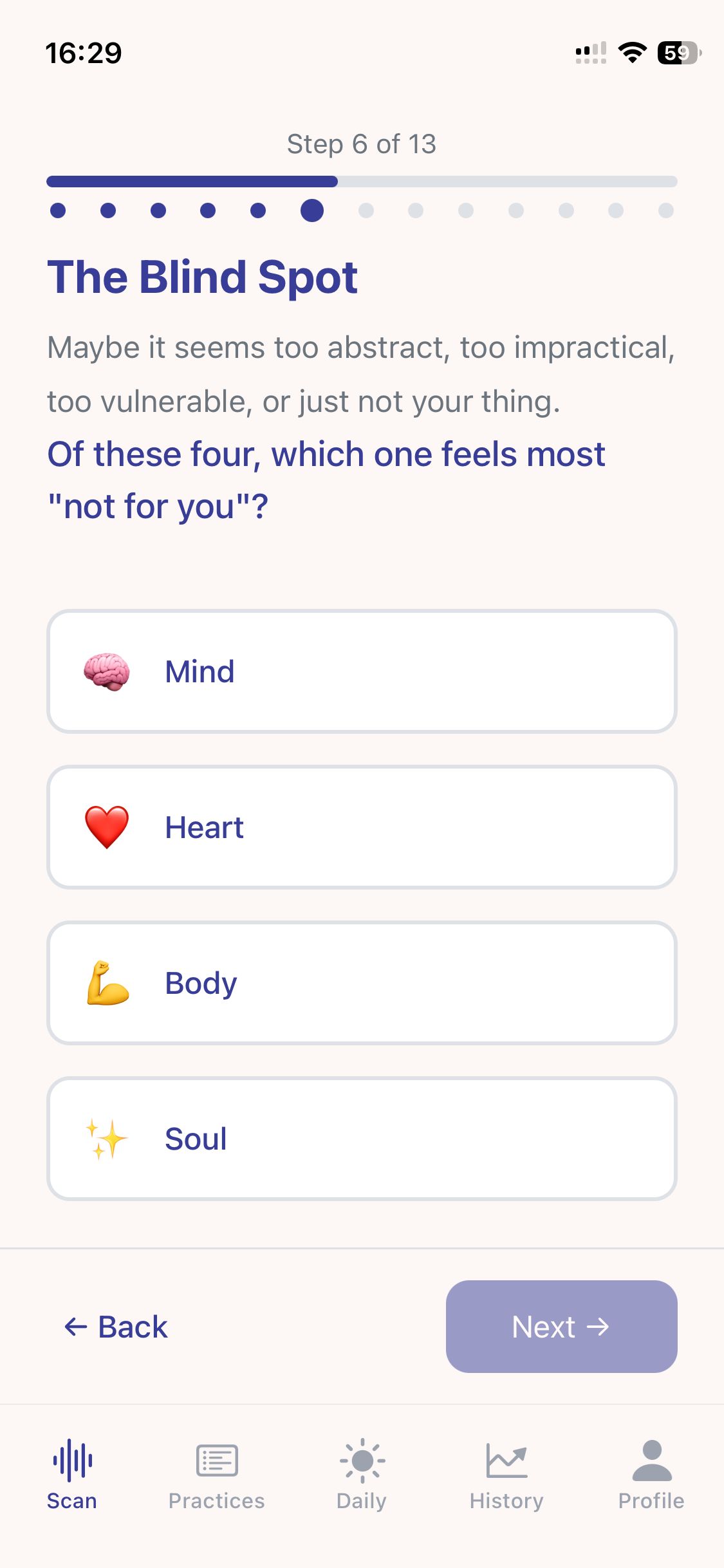Choose Heart as your blind spot
This screenshot has width=724, height=1568.
click(362, 827)
